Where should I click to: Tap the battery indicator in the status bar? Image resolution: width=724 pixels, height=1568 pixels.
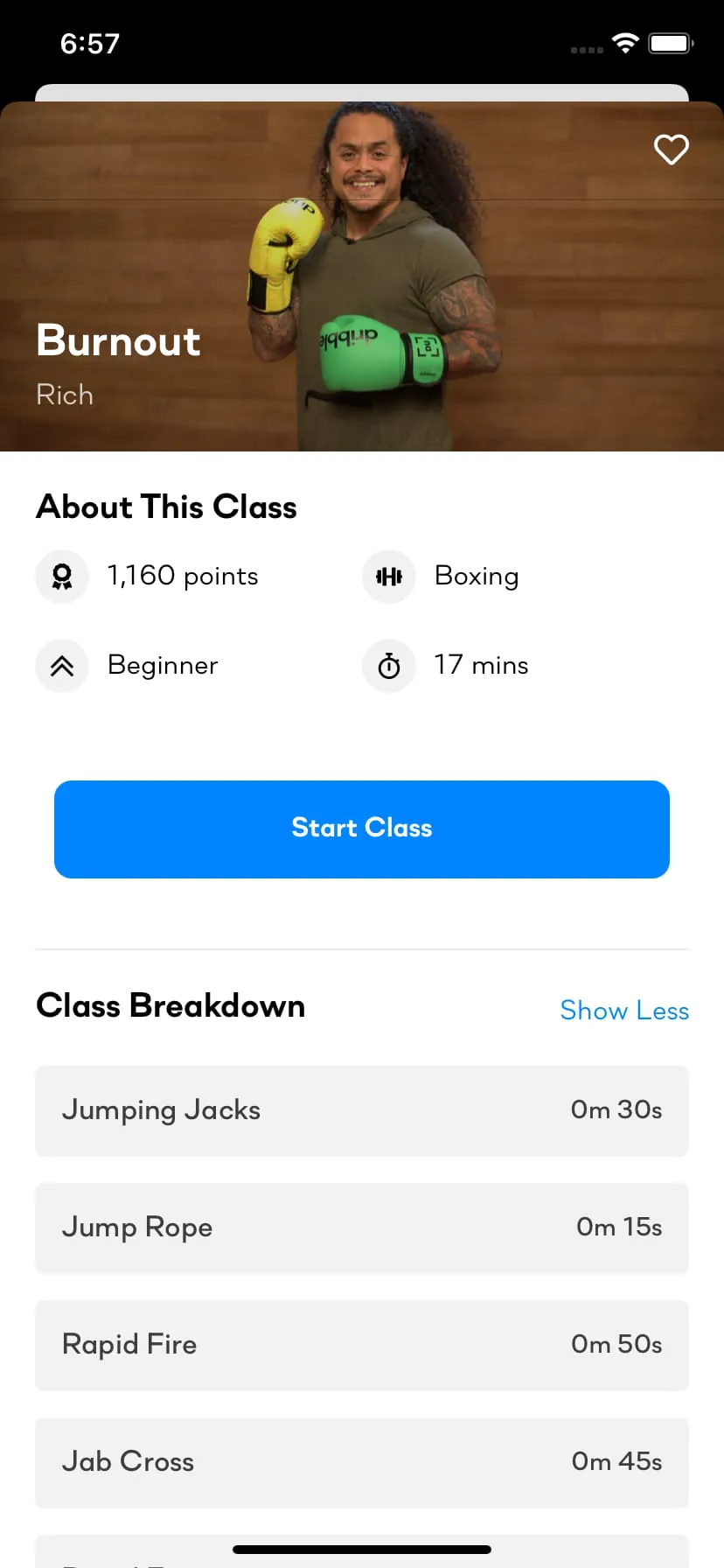[x=667, y=43]
